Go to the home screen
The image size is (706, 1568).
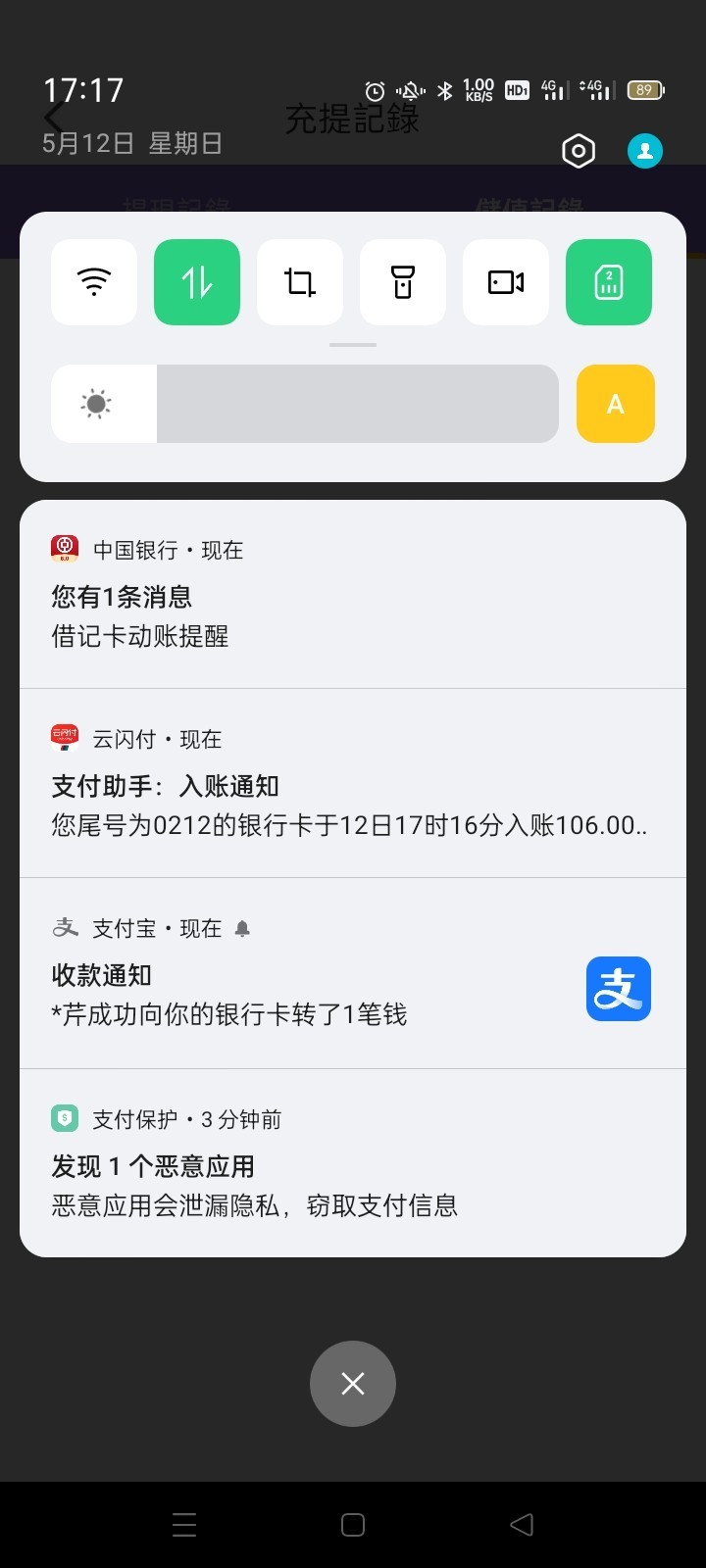click(x=353, y=1525)
